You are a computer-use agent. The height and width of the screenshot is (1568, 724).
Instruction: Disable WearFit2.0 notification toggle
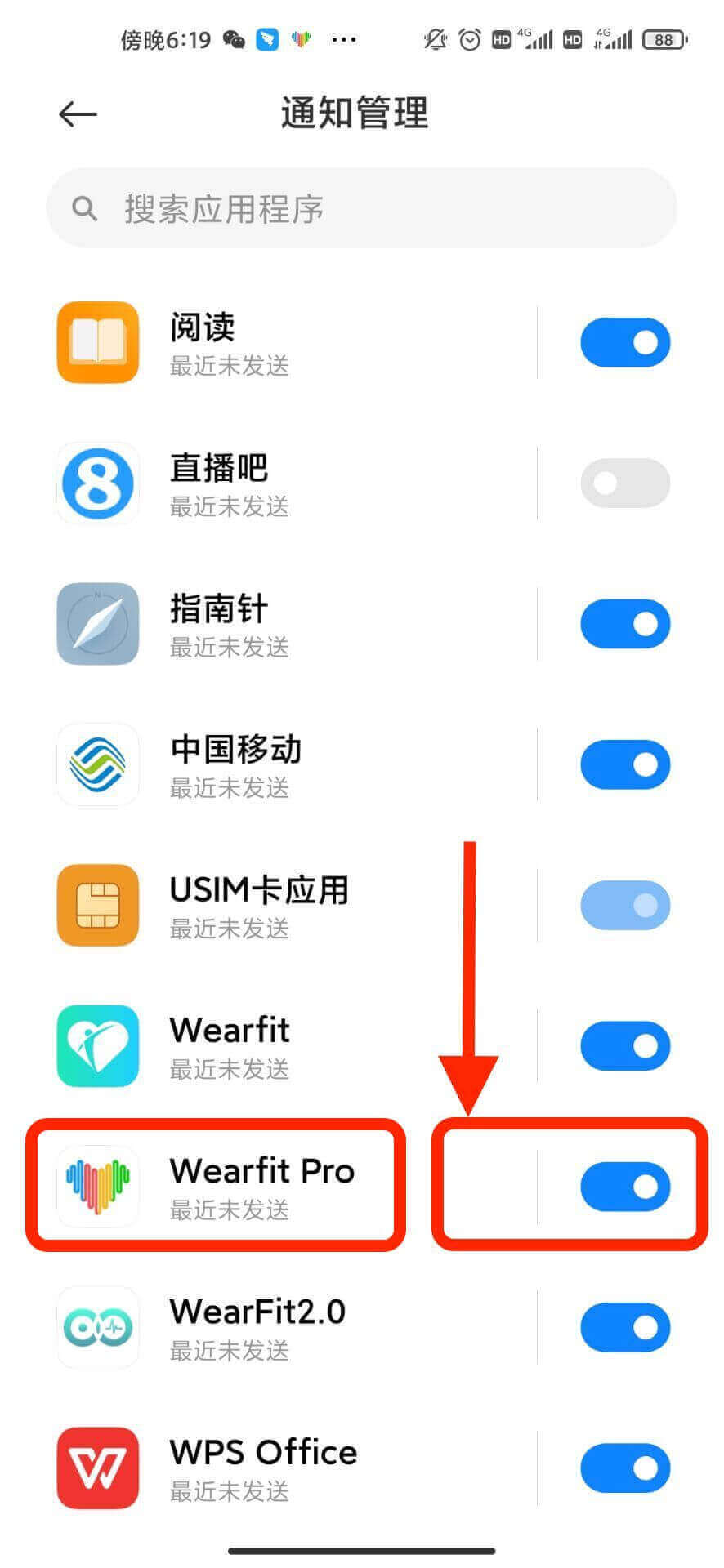pos(625,1327)
